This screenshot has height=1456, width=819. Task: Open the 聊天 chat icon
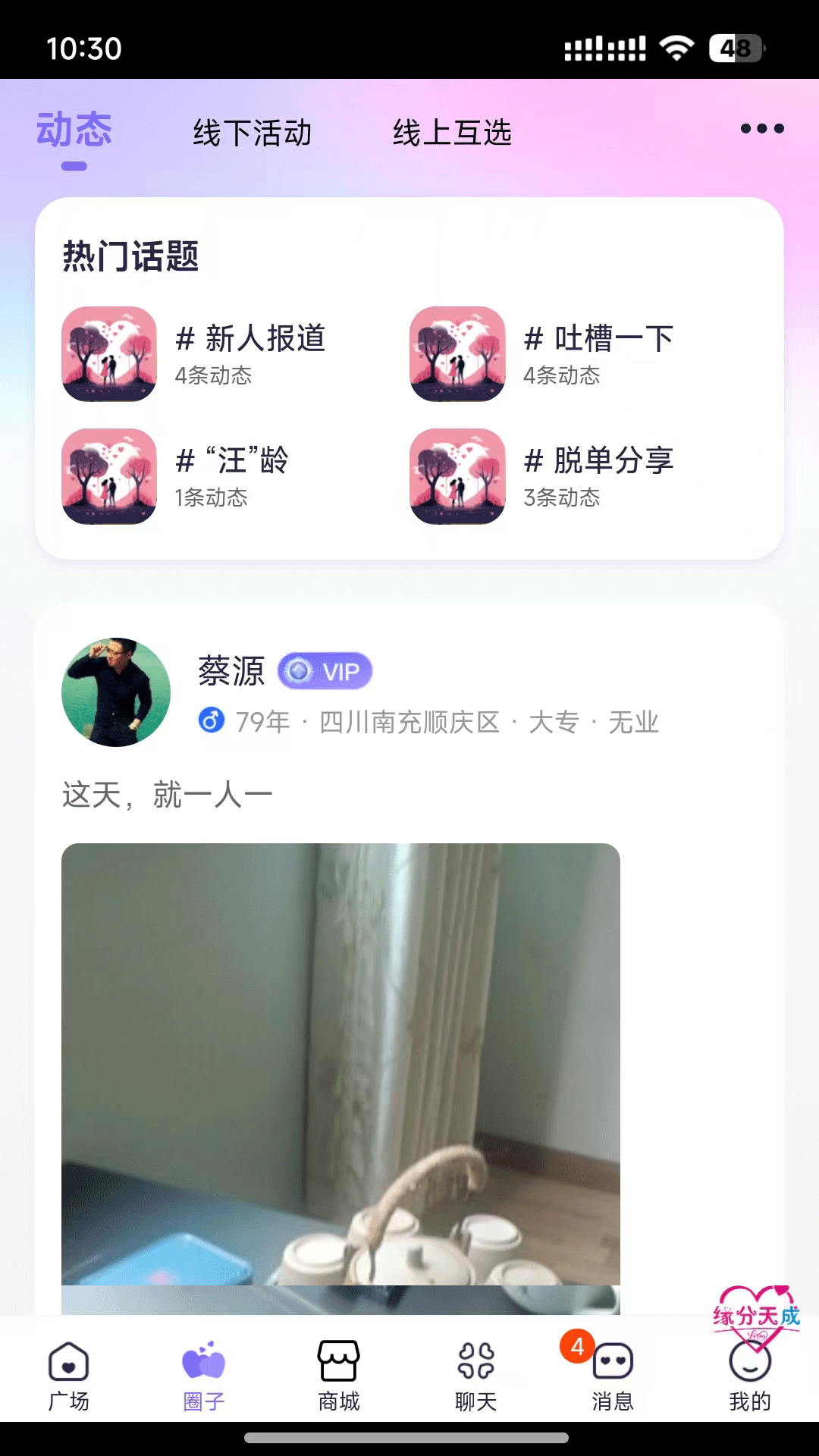(x=474, y=1361)
